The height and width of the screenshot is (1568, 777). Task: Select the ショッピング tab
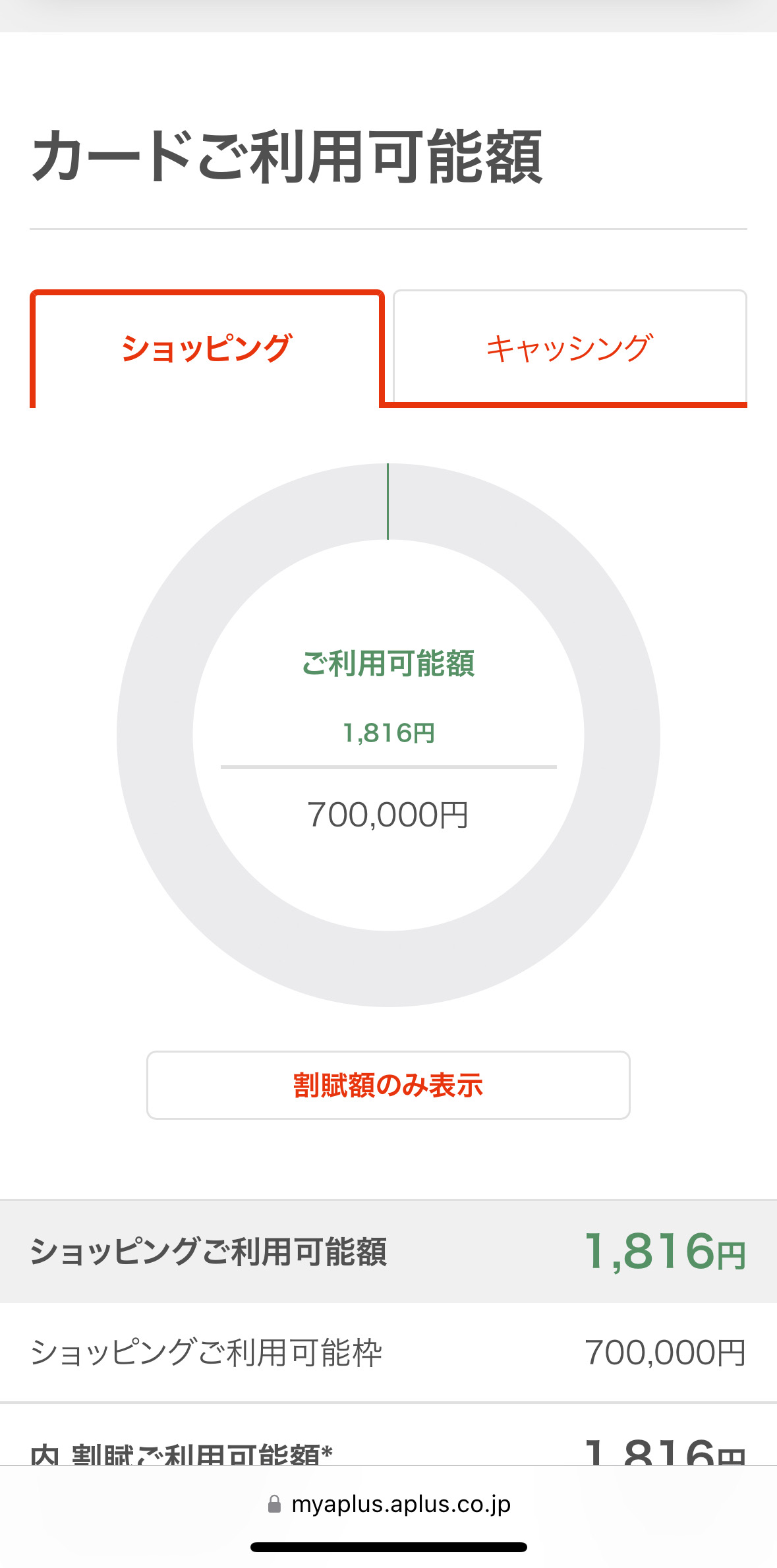pos(207,349)
